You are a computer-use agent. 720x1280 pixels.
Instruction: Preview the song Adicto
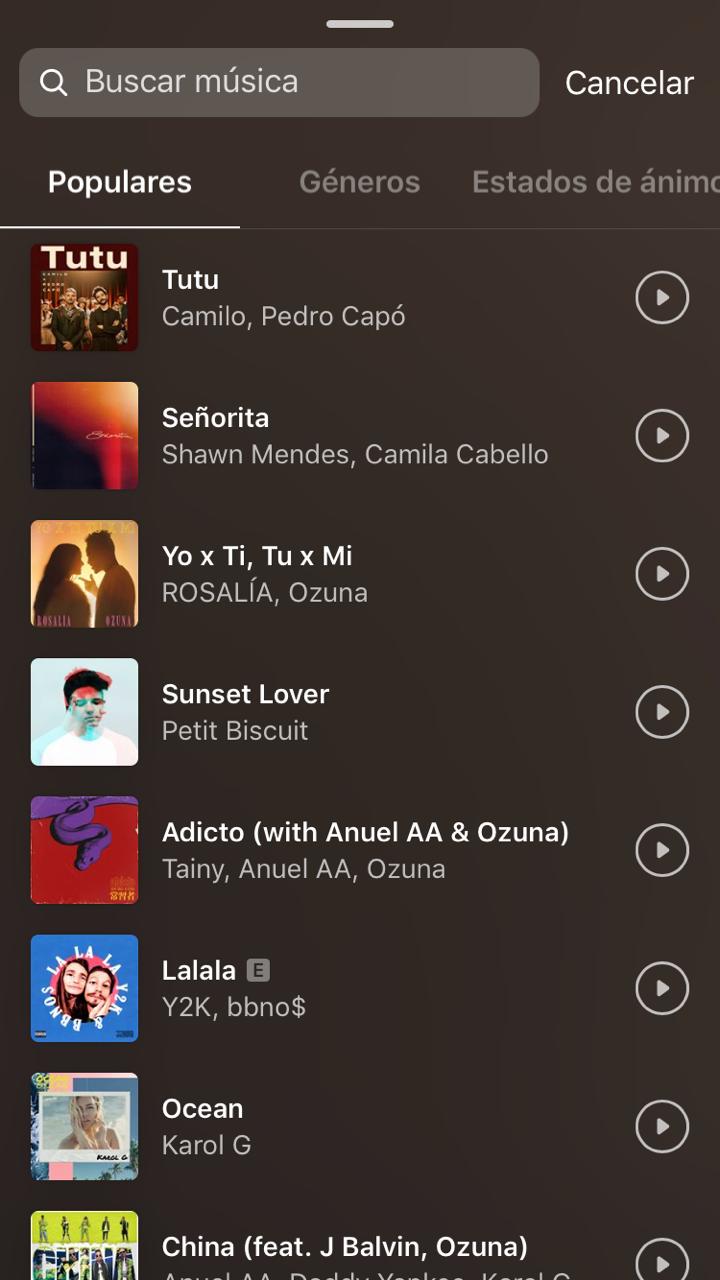click(x=662, y=850)
